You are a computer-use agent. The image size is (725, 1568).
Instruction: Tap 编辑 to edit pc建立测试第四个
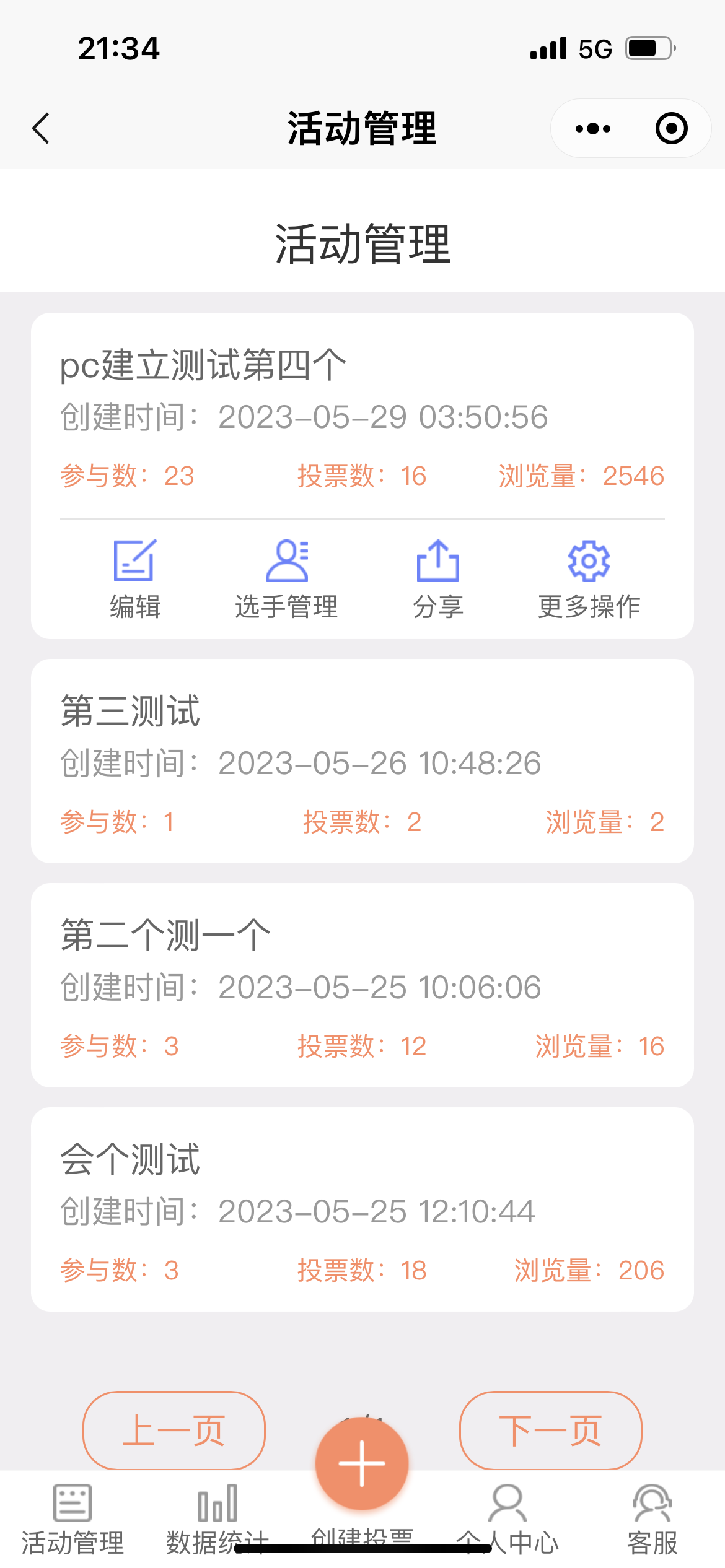[134, 579]
